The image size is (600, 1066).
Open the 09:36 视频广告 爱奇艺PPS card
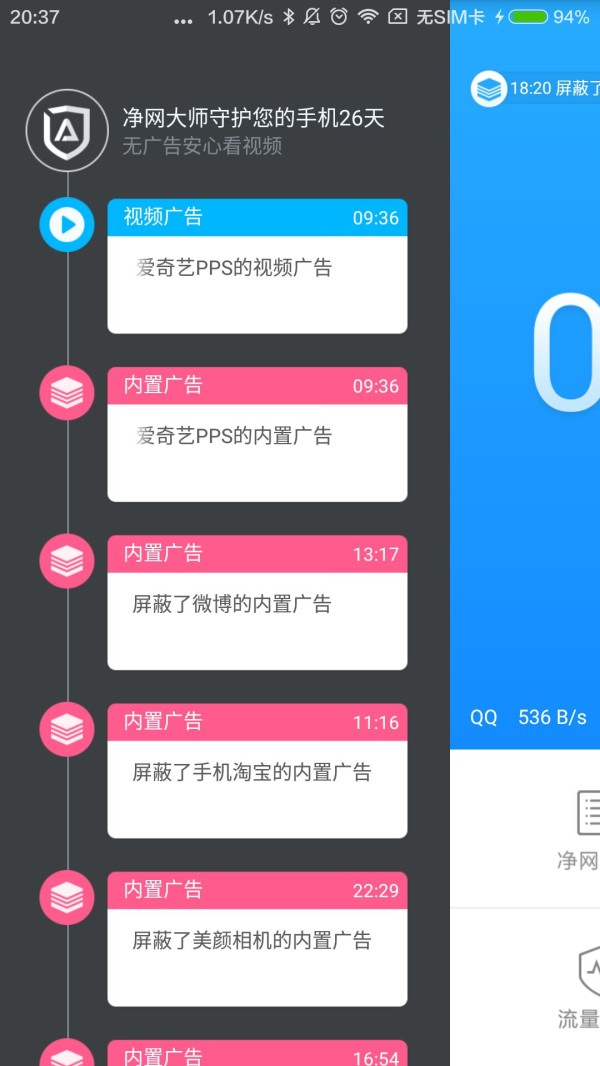click(x=257, y=267)
